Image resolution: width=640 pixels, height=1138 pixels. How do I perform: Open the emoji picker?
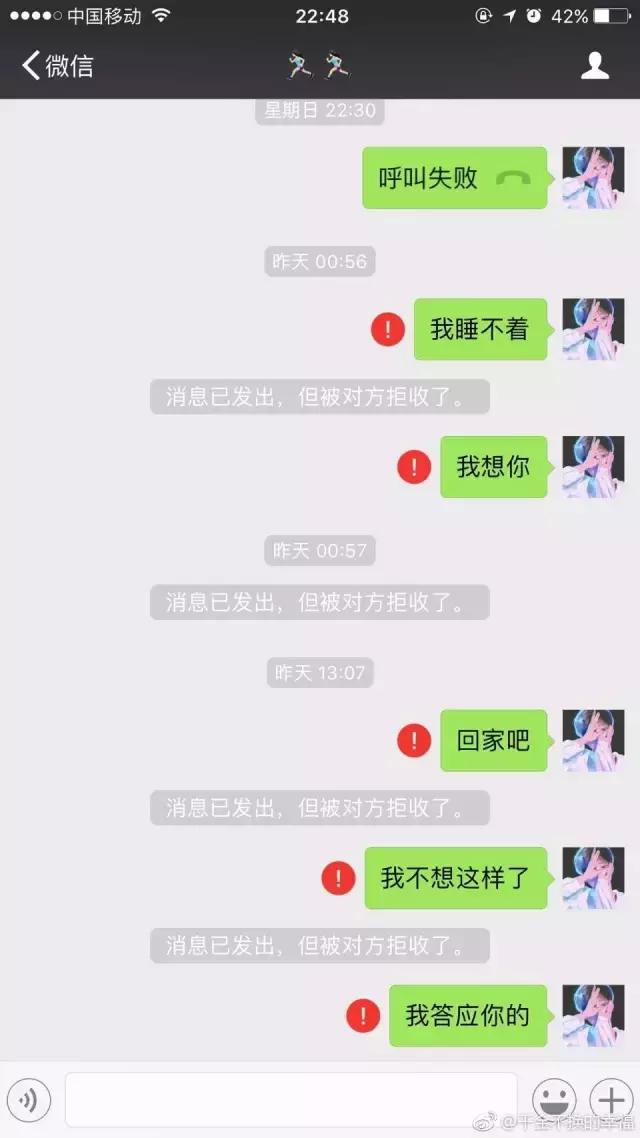tap(552, 1100)
